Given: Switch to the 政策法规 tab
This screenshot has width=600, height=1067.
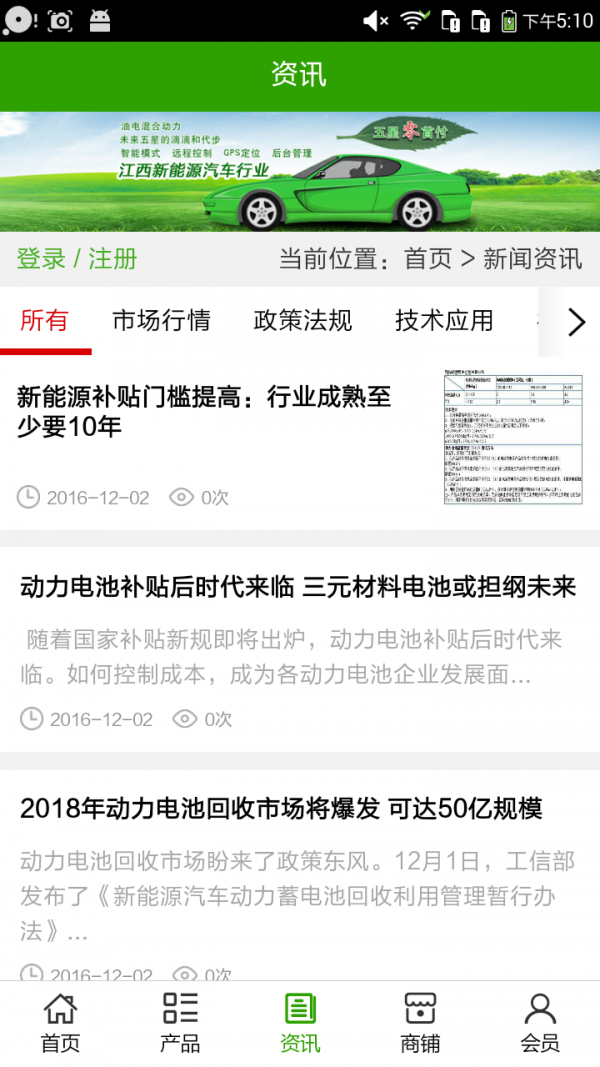Looking at the screenshot, I should (303, 320).
